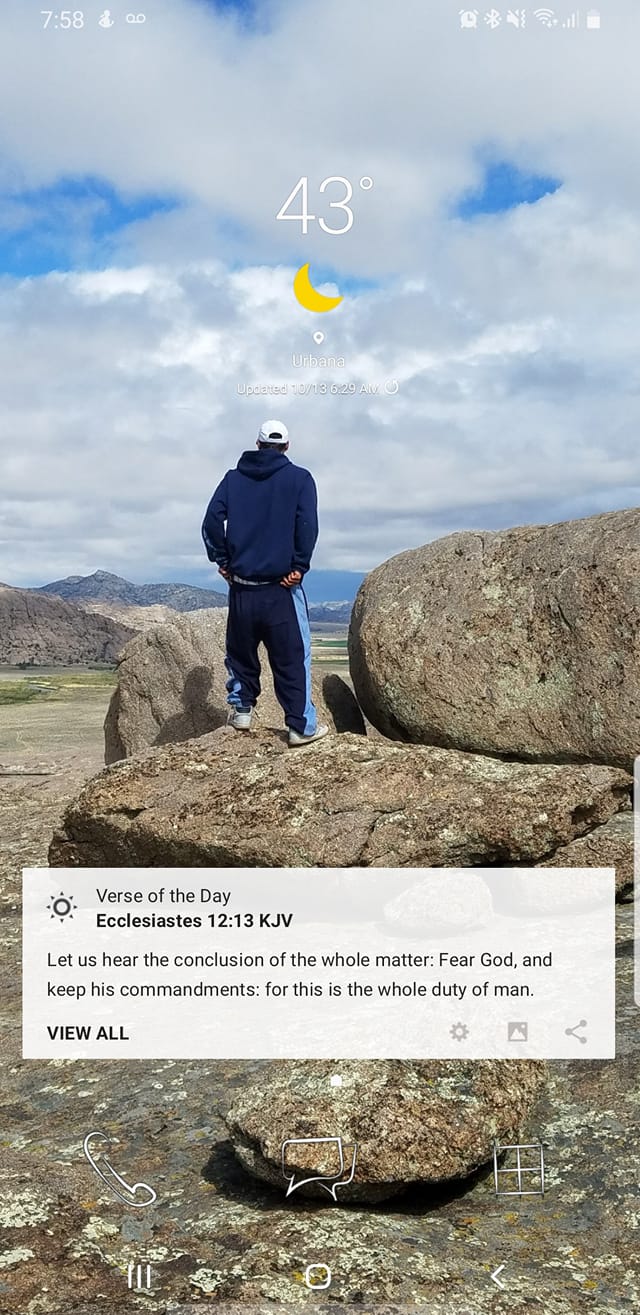
Task: Open the verse image icon
Action: [517, 1032]
